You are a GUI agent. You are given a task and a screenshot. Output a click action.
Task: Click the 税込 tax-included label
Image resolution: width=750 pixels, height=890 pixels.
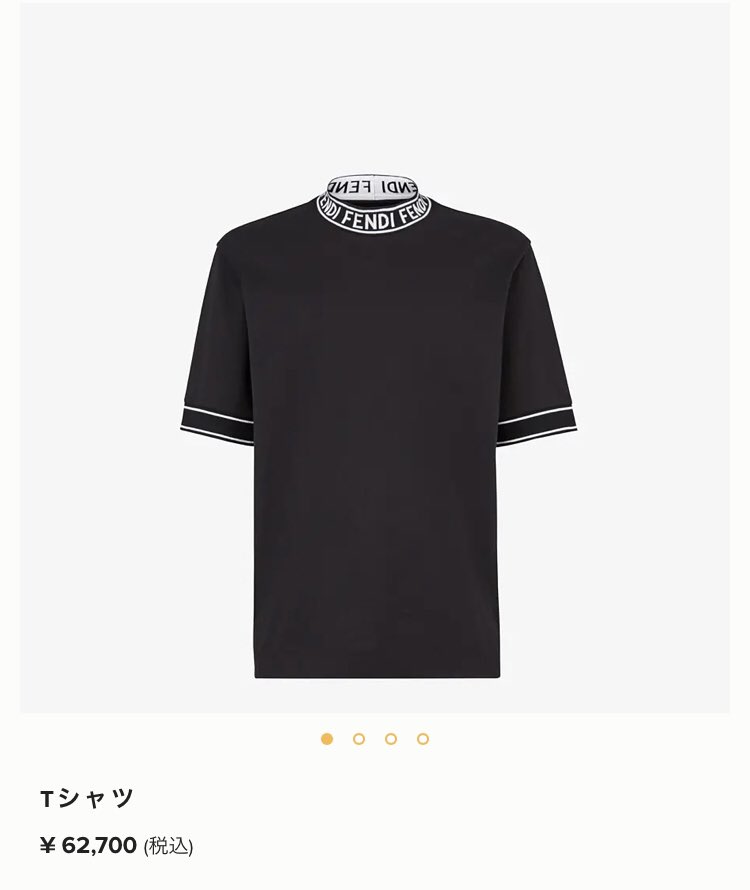pos(168,846)
